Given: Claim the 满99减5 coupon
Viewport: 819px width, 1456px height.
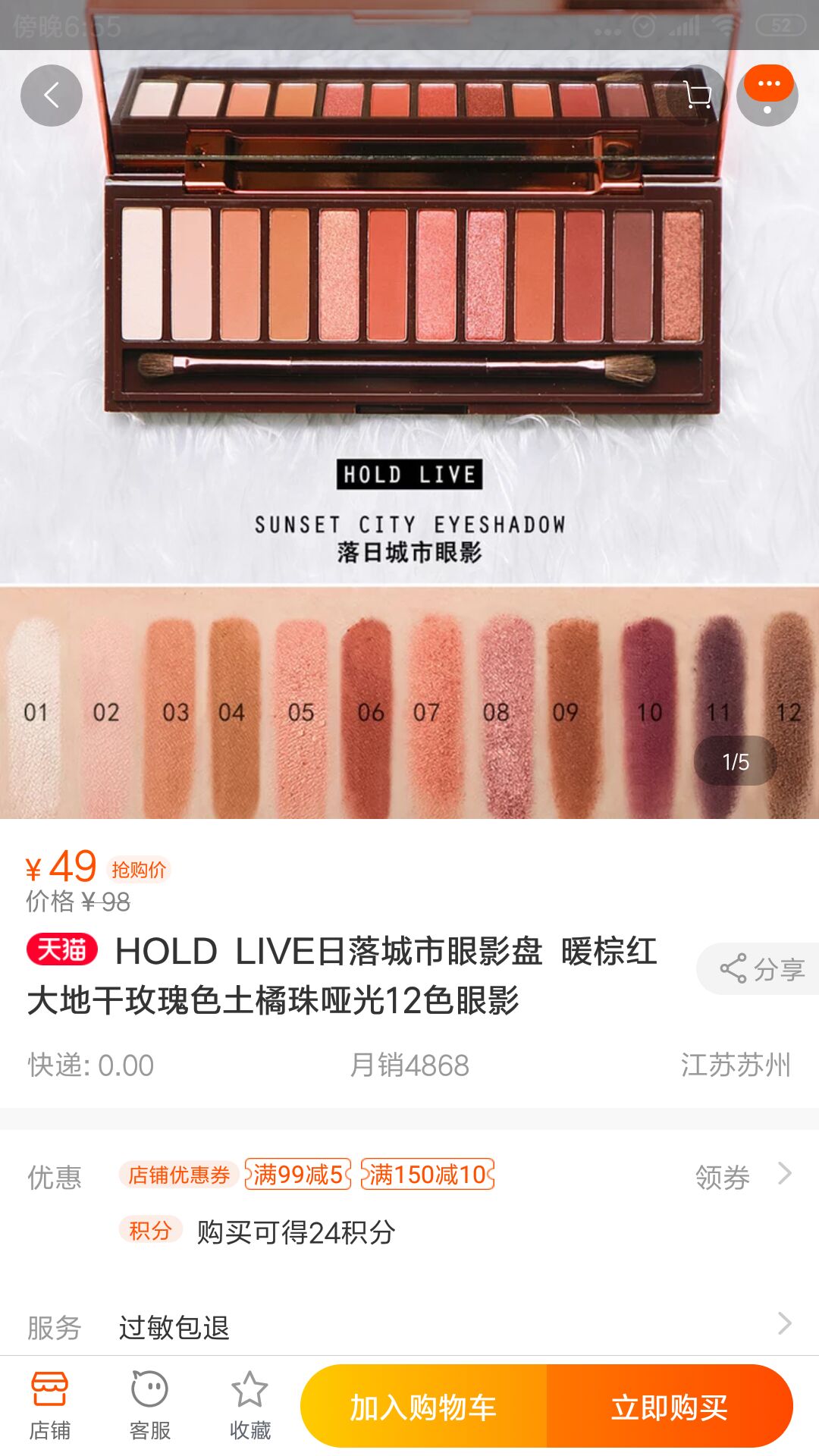Looking at the screenshot, I should click(298, 1175).
